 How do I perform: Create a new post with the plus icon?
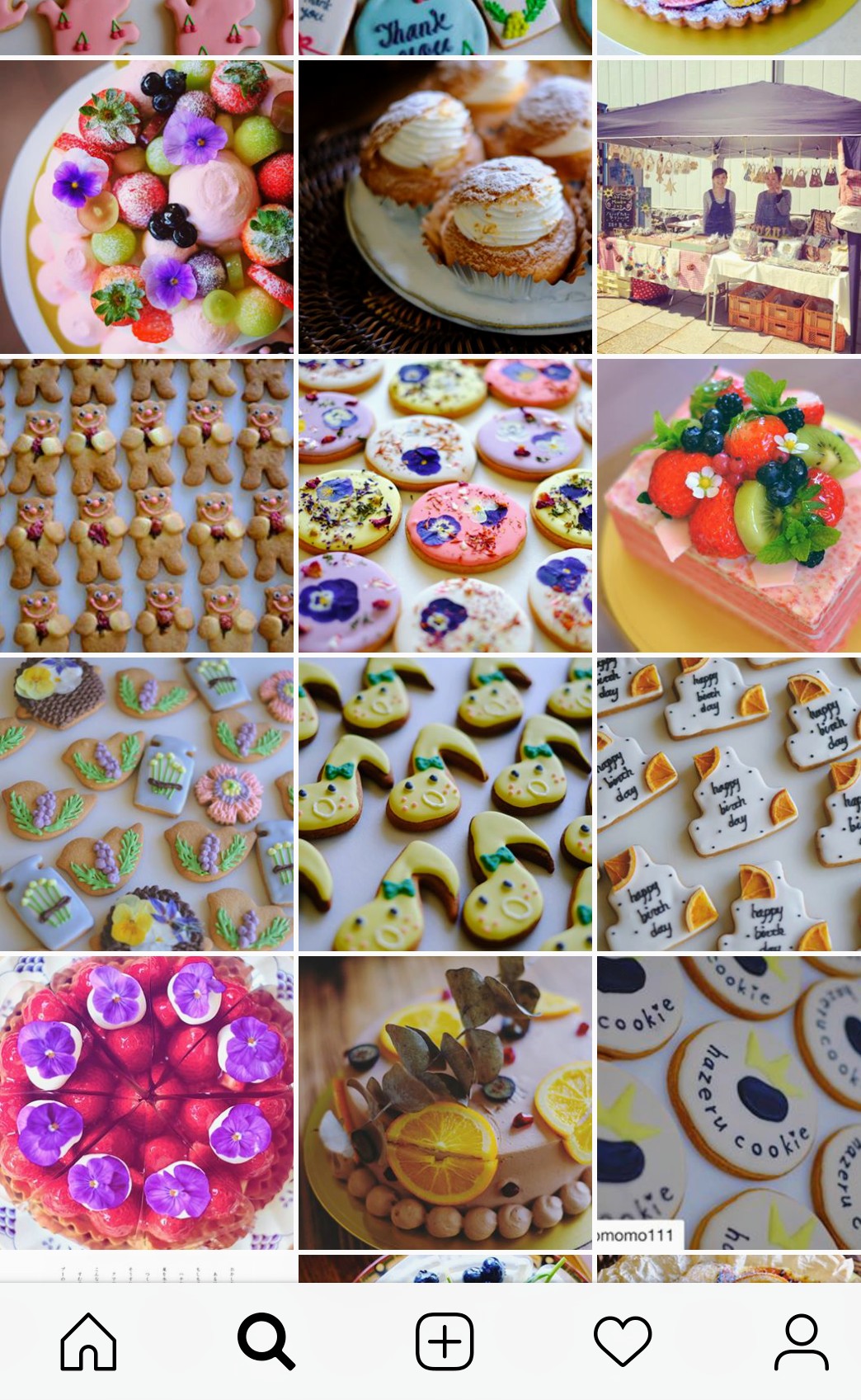445,1341
